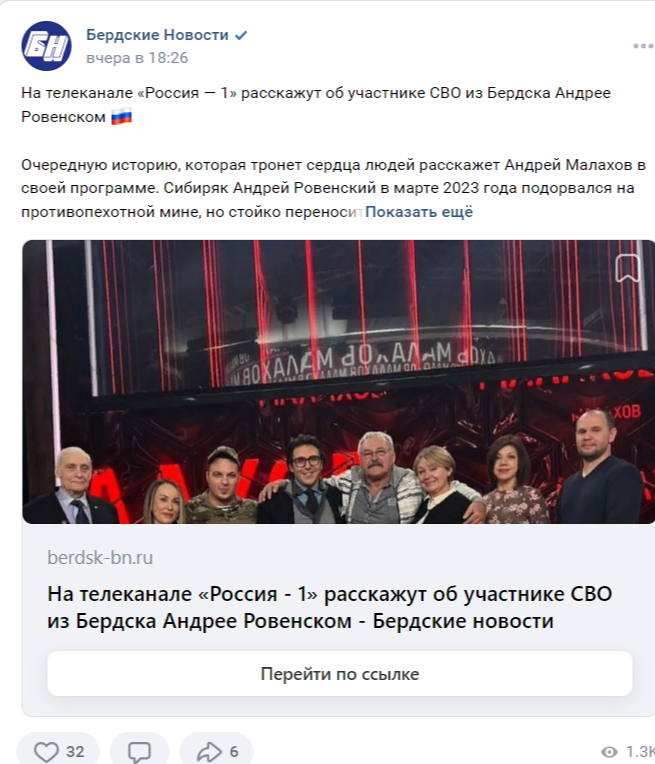Open article title link from berdsk-bn.ru

(330, 608)
